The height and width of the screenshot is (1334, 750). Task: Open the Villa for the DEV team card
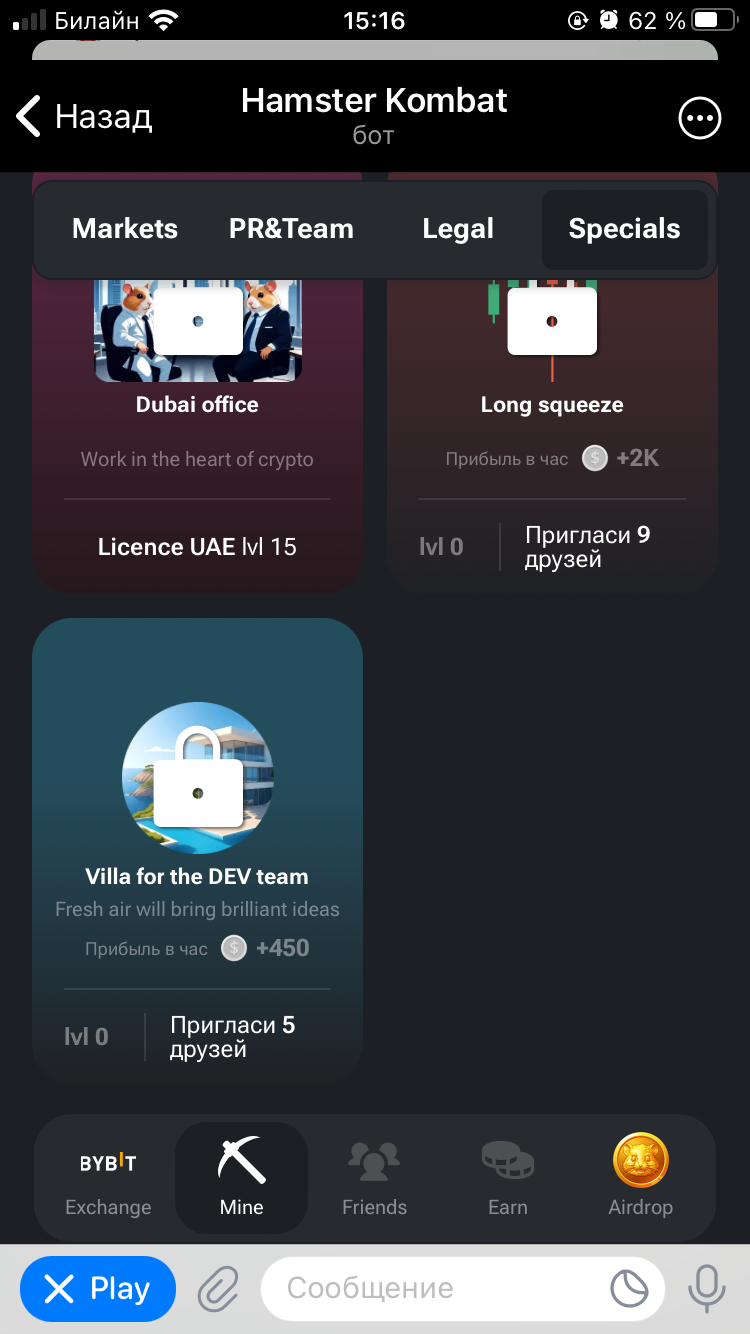pos(197,850)
